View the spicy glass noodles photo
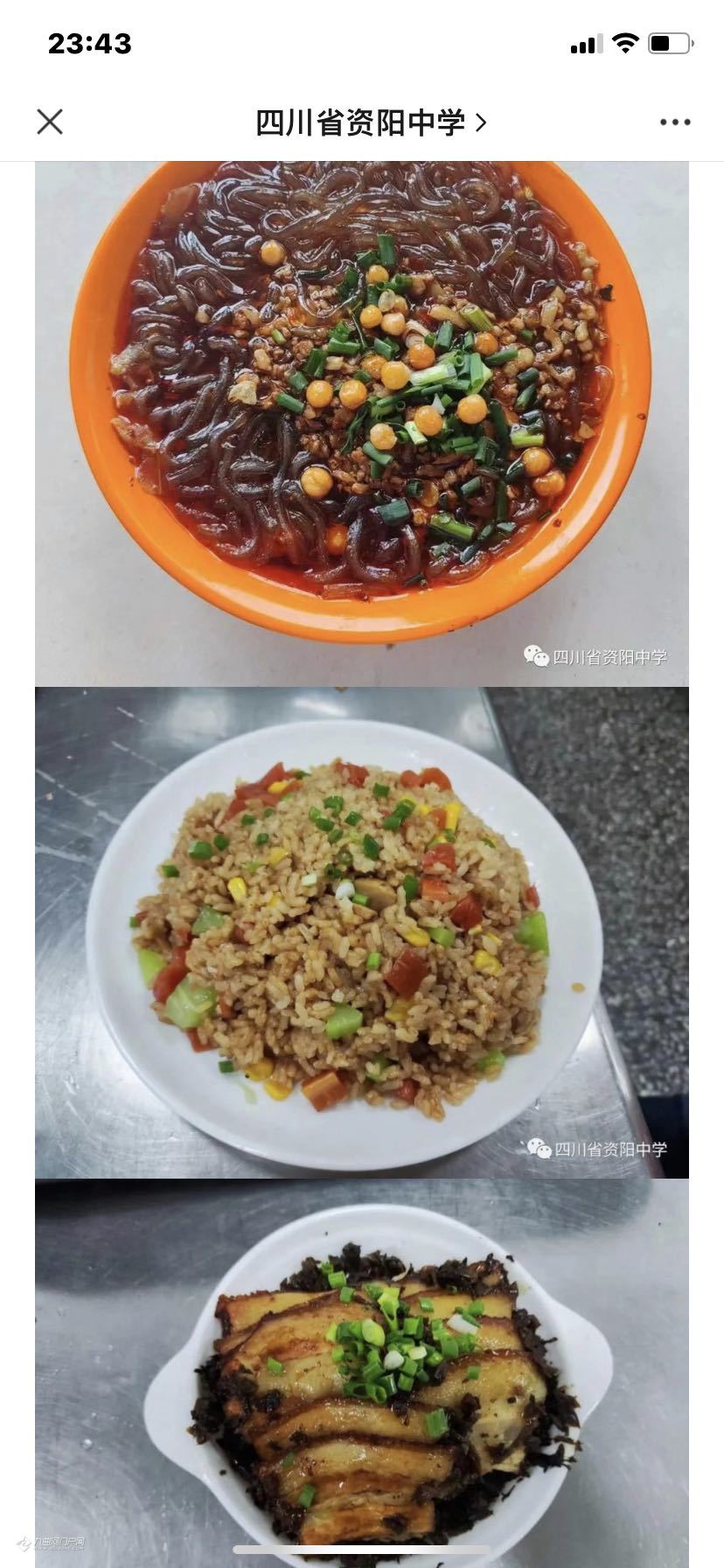Image resolution: width=724 pixels, height=1568 pixels. tap(361, 423)
